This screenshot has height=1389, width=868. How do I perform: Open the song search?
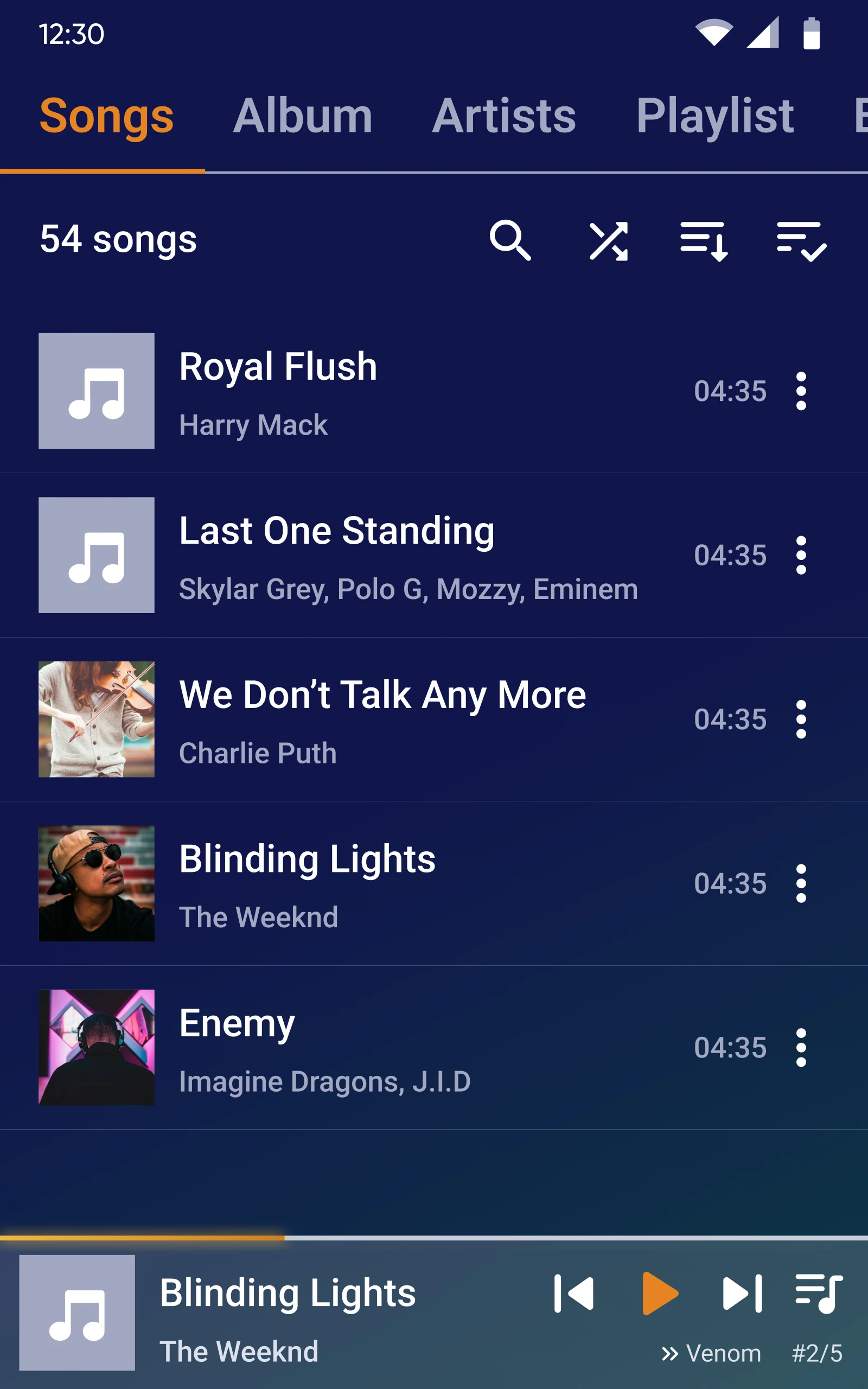point(510,240)
